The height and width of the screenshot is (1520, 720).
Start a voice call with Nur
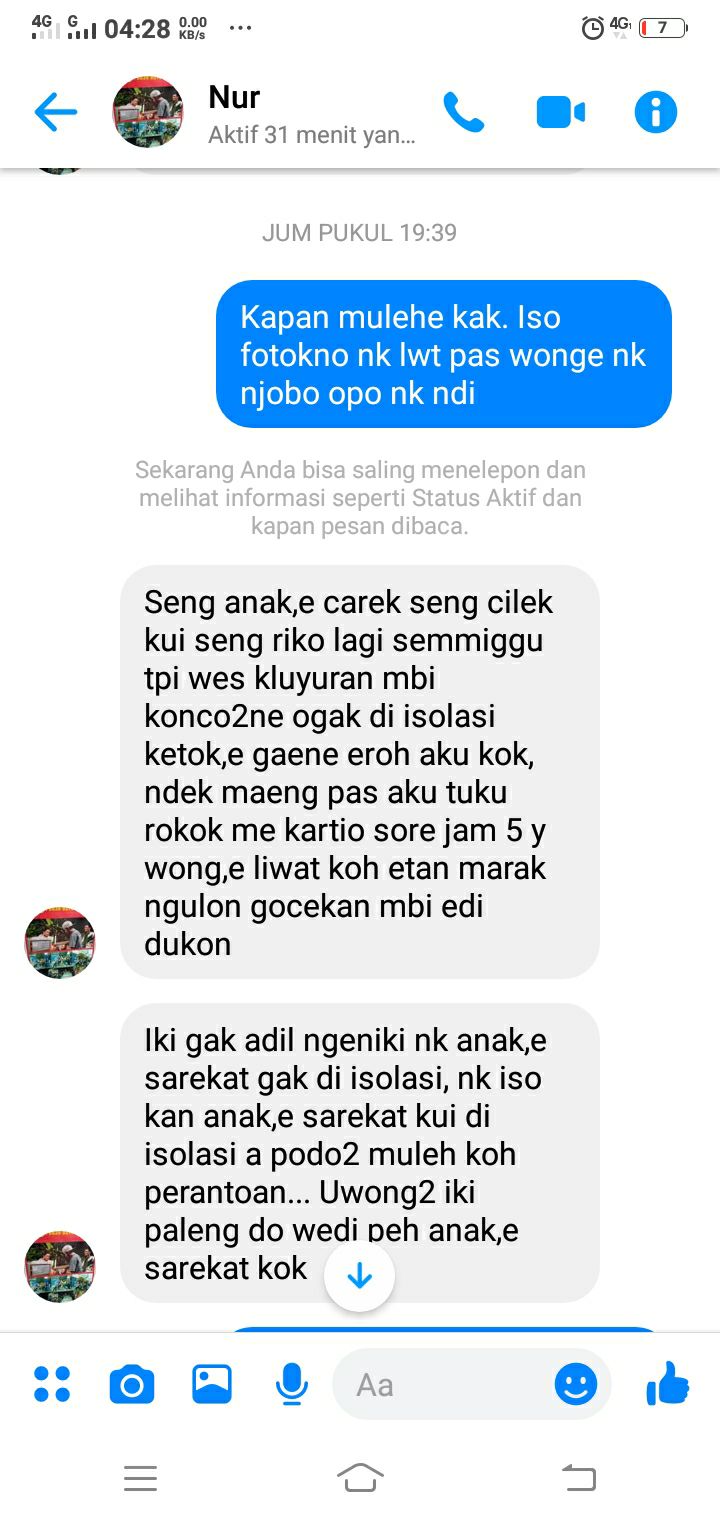pos(463,112)
